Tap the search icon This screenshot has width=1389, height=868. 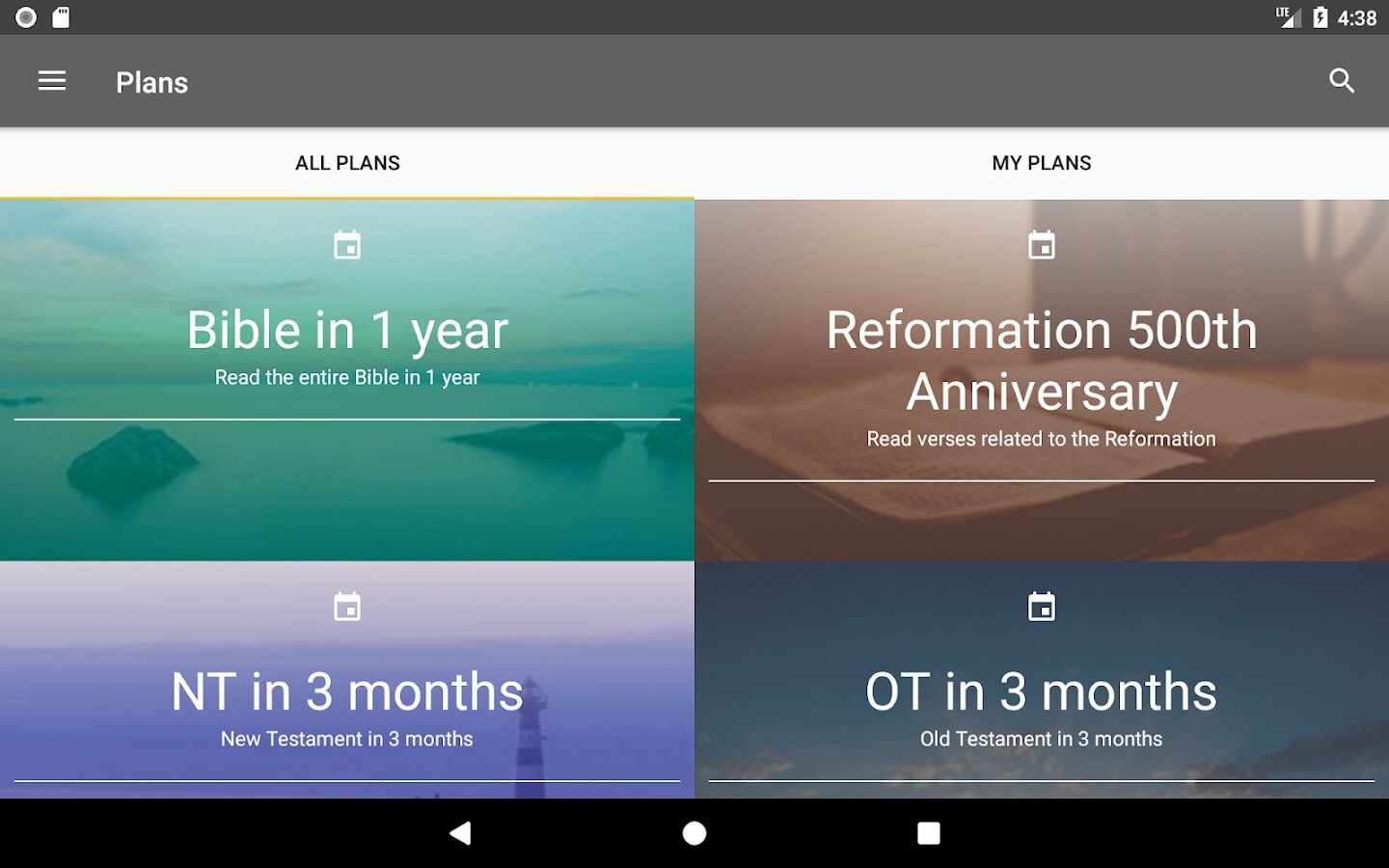(1342, 81)
